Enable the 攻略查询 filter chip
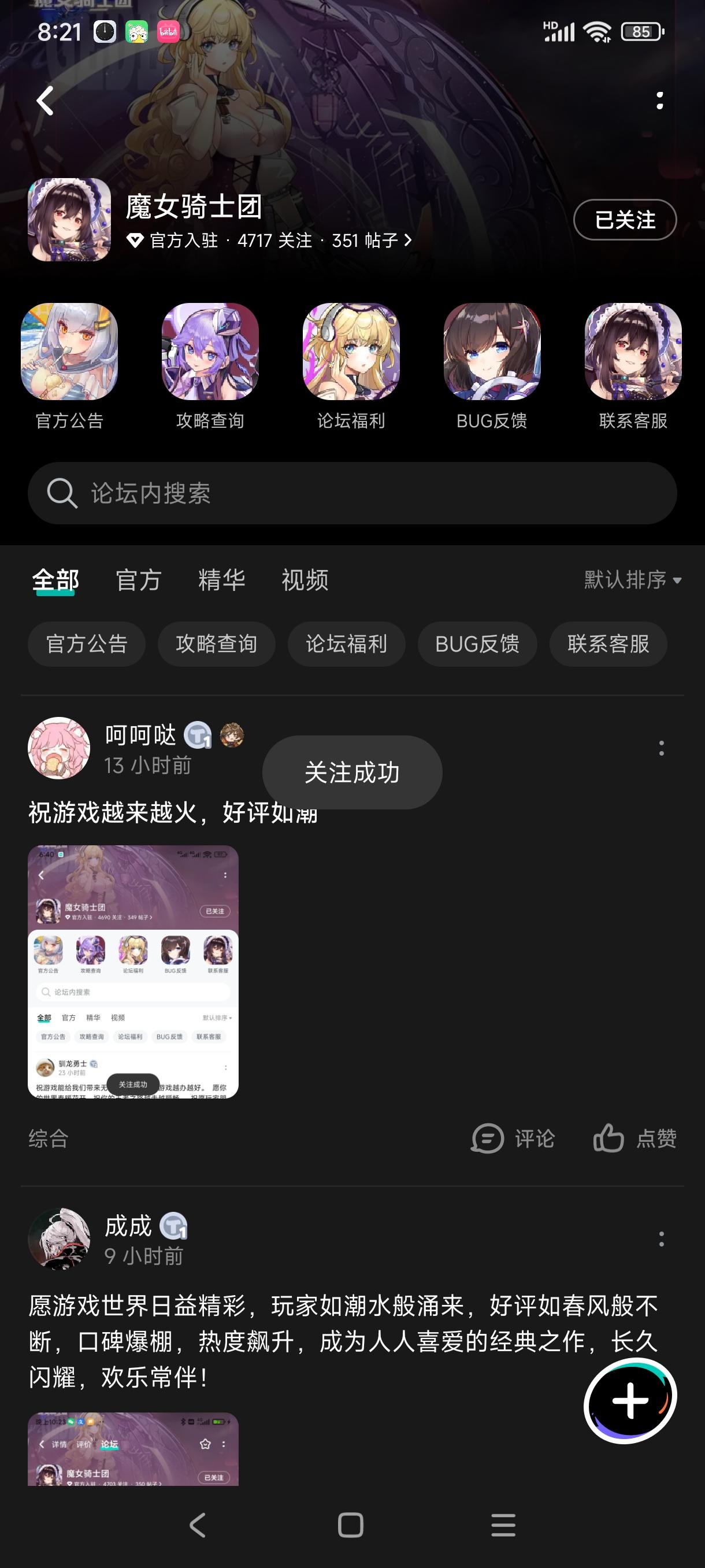705x1568 pixels. (x=217, y=644)
